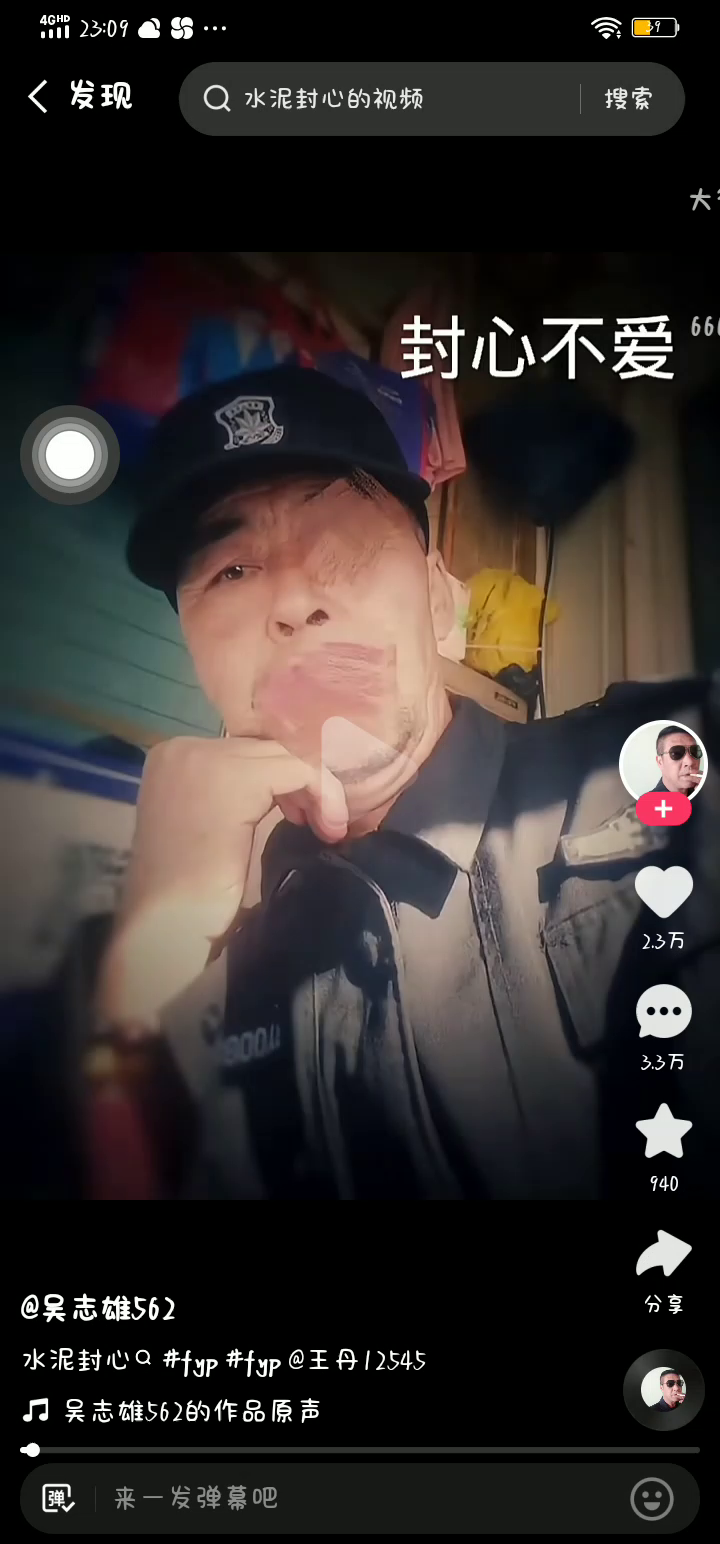Search the 水泥封心 keyword in the caption
Viewport: 720px width, 1544px height.
[85, 1360]
